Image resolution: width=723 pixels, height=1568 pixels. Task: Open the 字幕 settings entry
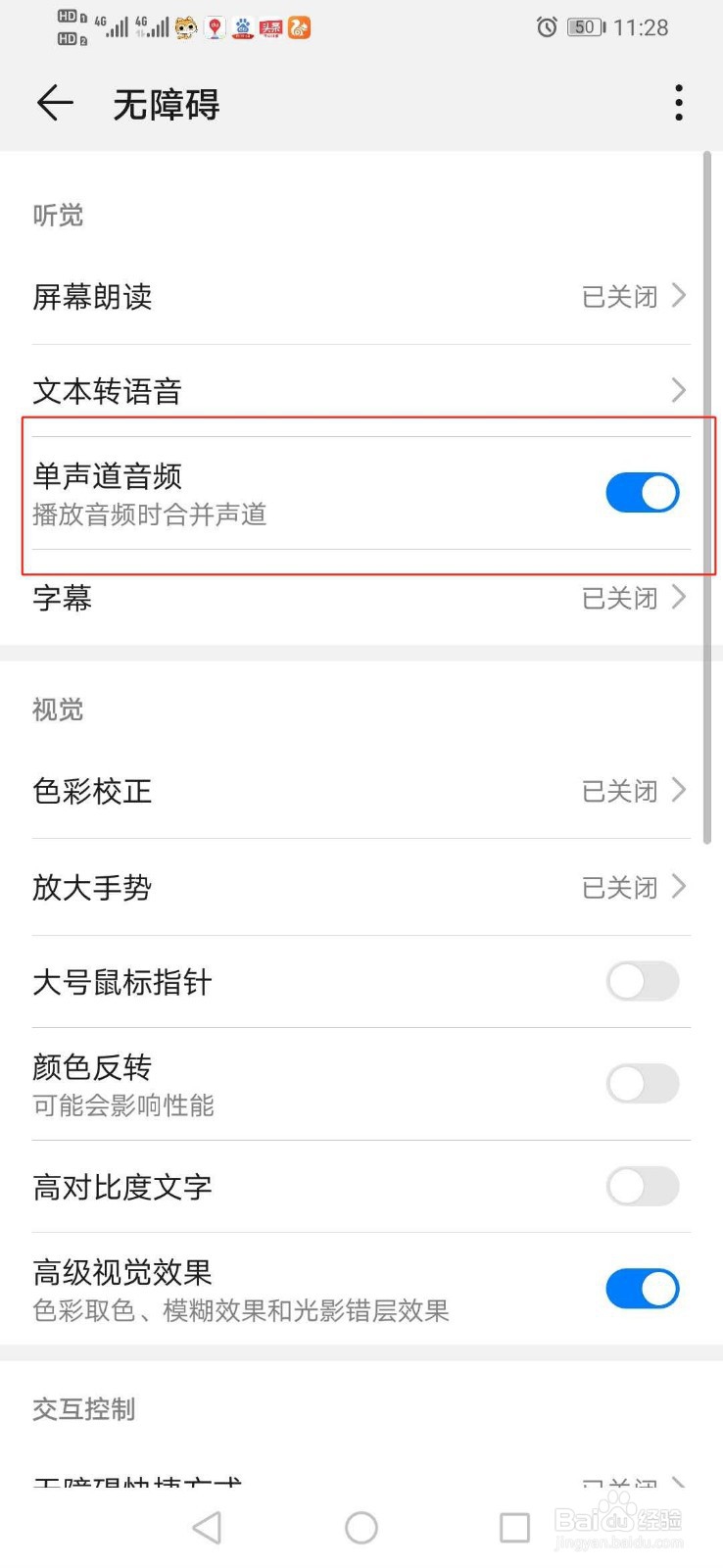point(677,598)
